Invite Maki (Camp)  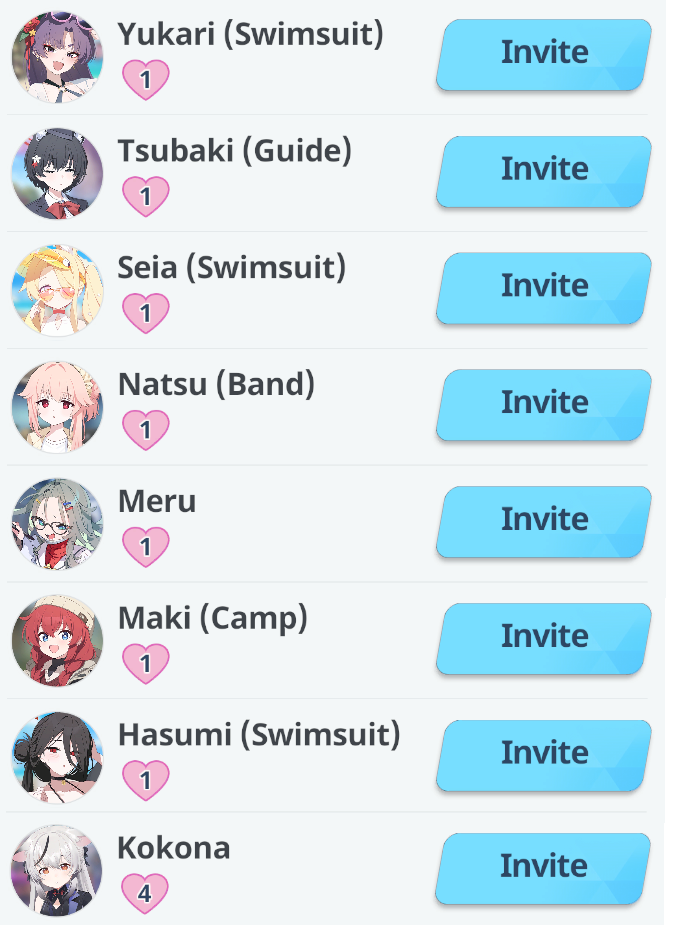[544, 636]
